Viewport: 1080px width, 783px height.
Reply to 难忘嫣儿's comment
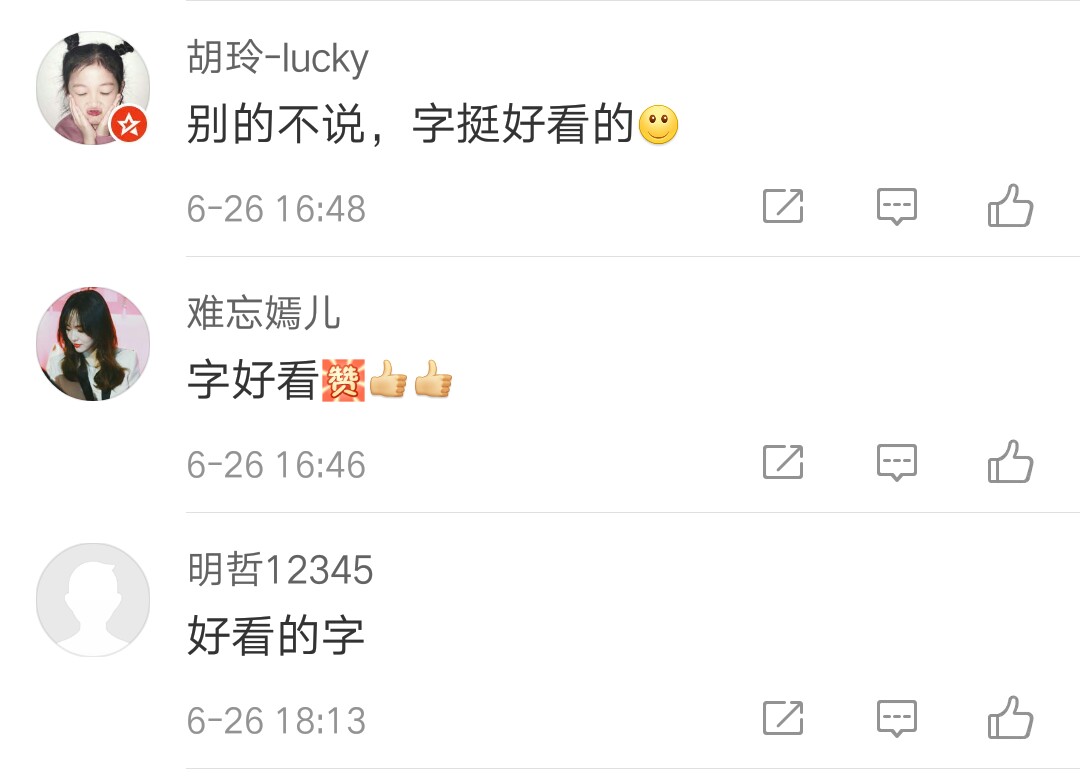point(896,462)
